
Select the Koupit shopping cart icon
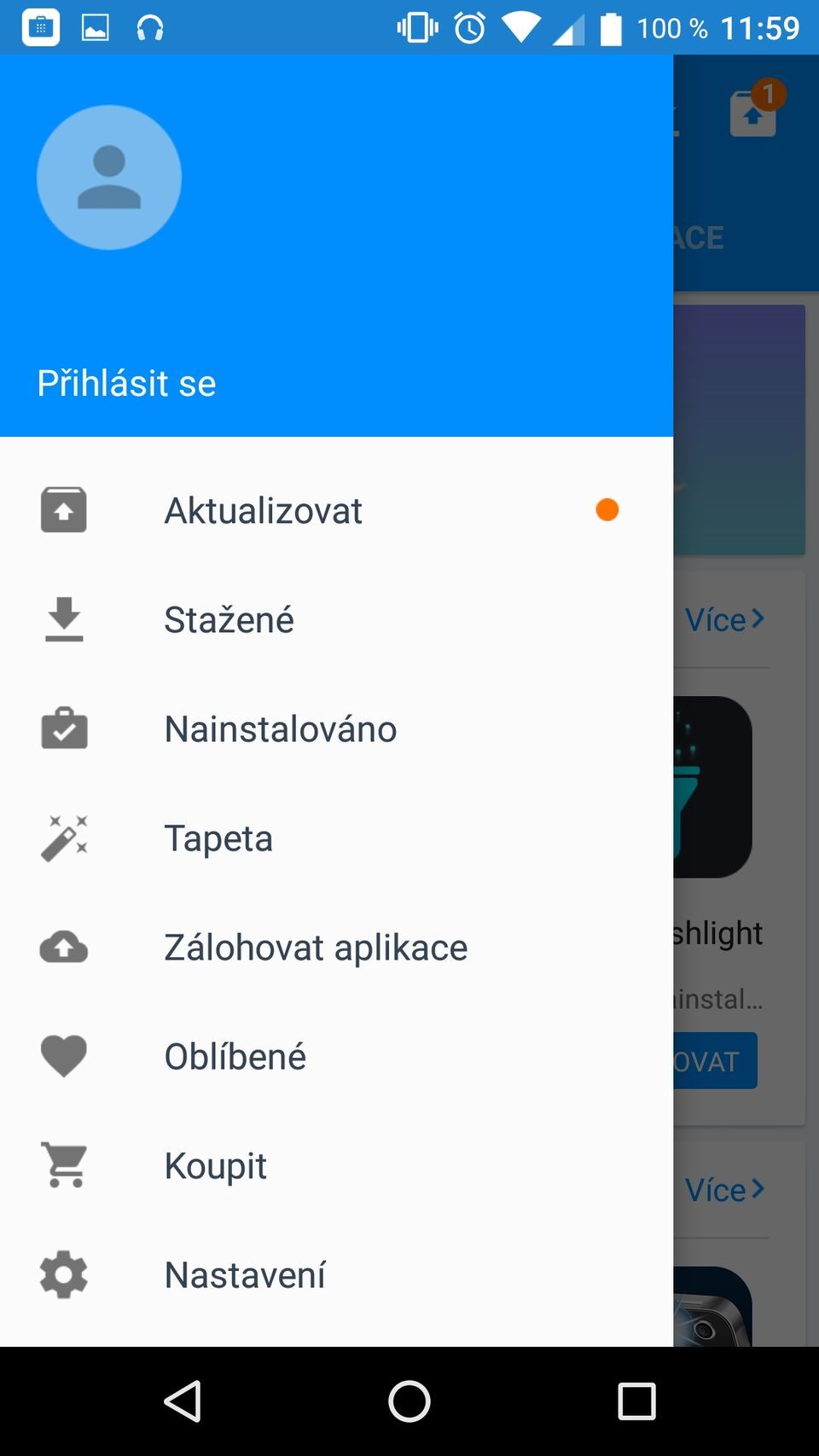tap(63, 1165)
